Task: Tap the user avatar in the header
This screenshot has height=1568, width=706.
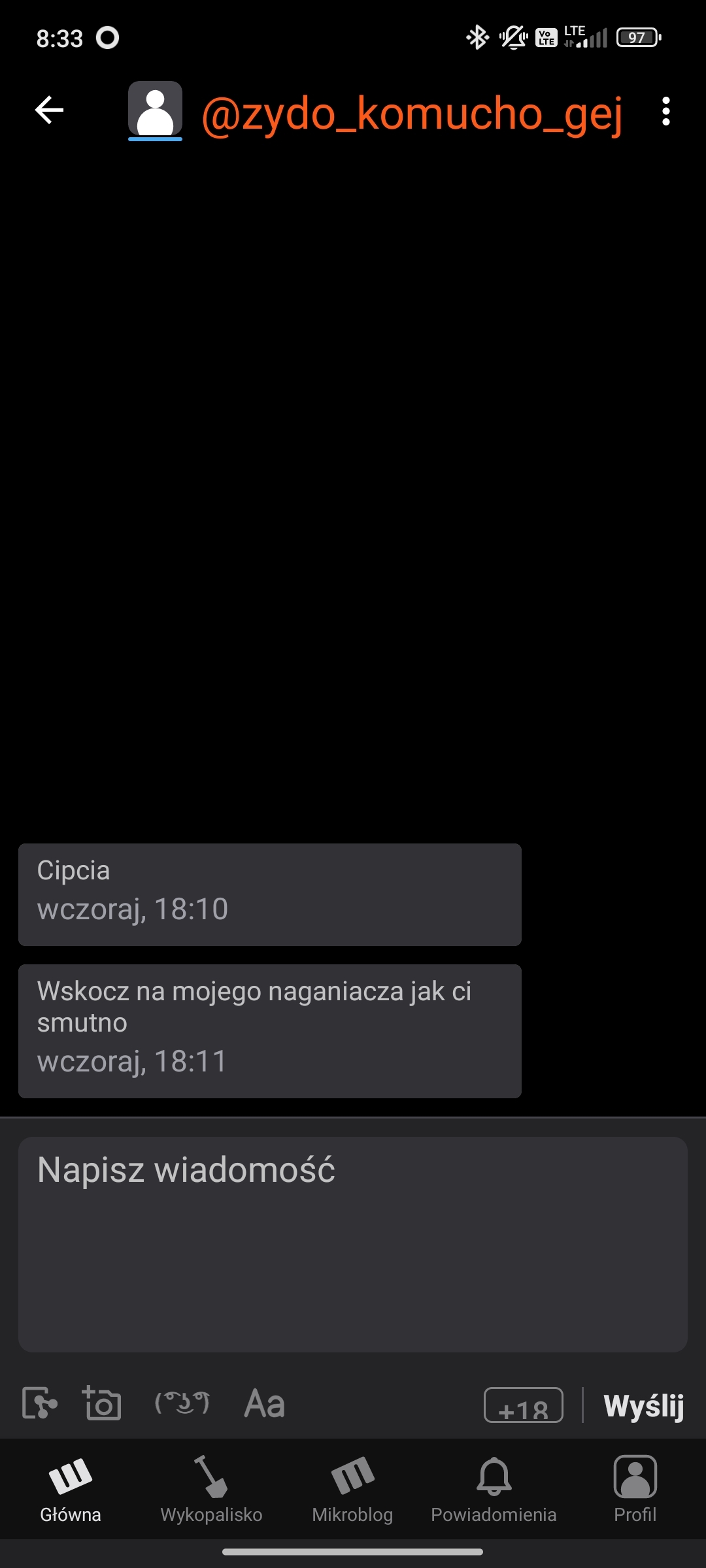Action: pos(155,110)
